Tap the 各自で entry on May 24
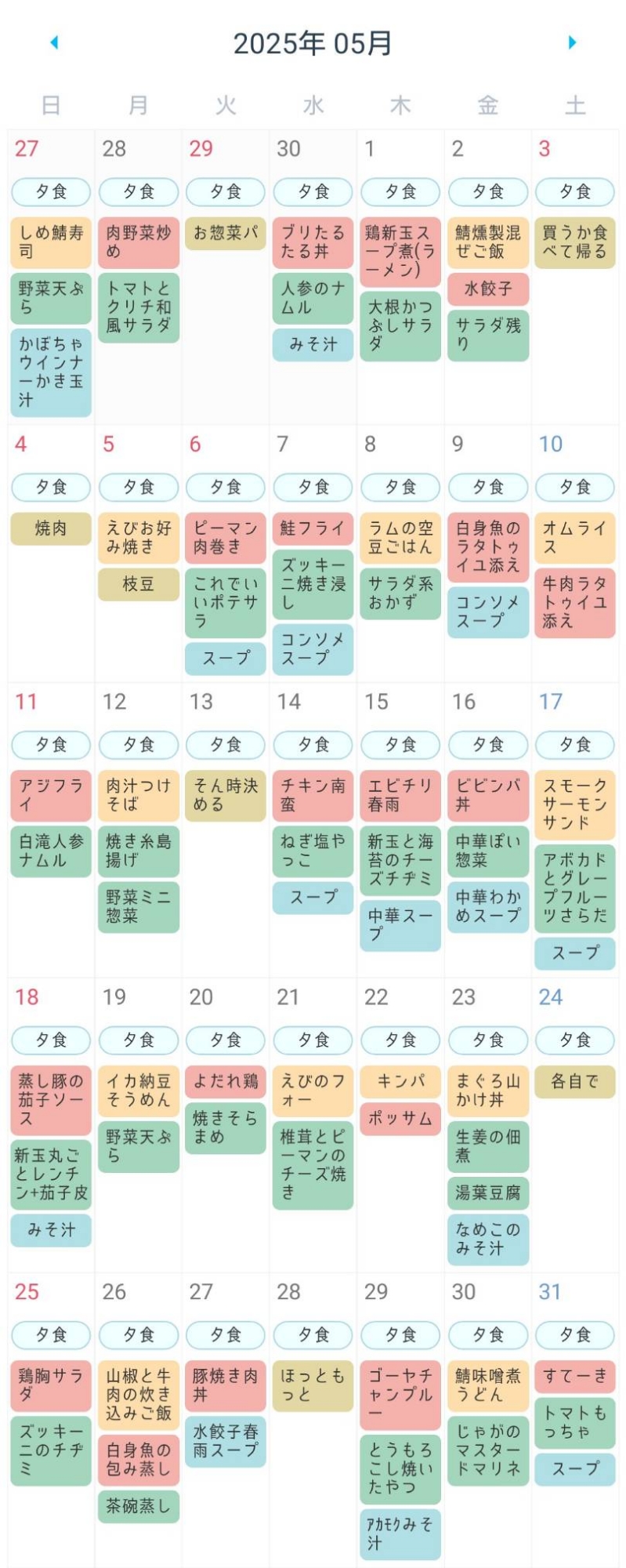 pyautogui.click(x=575, y=1082)
